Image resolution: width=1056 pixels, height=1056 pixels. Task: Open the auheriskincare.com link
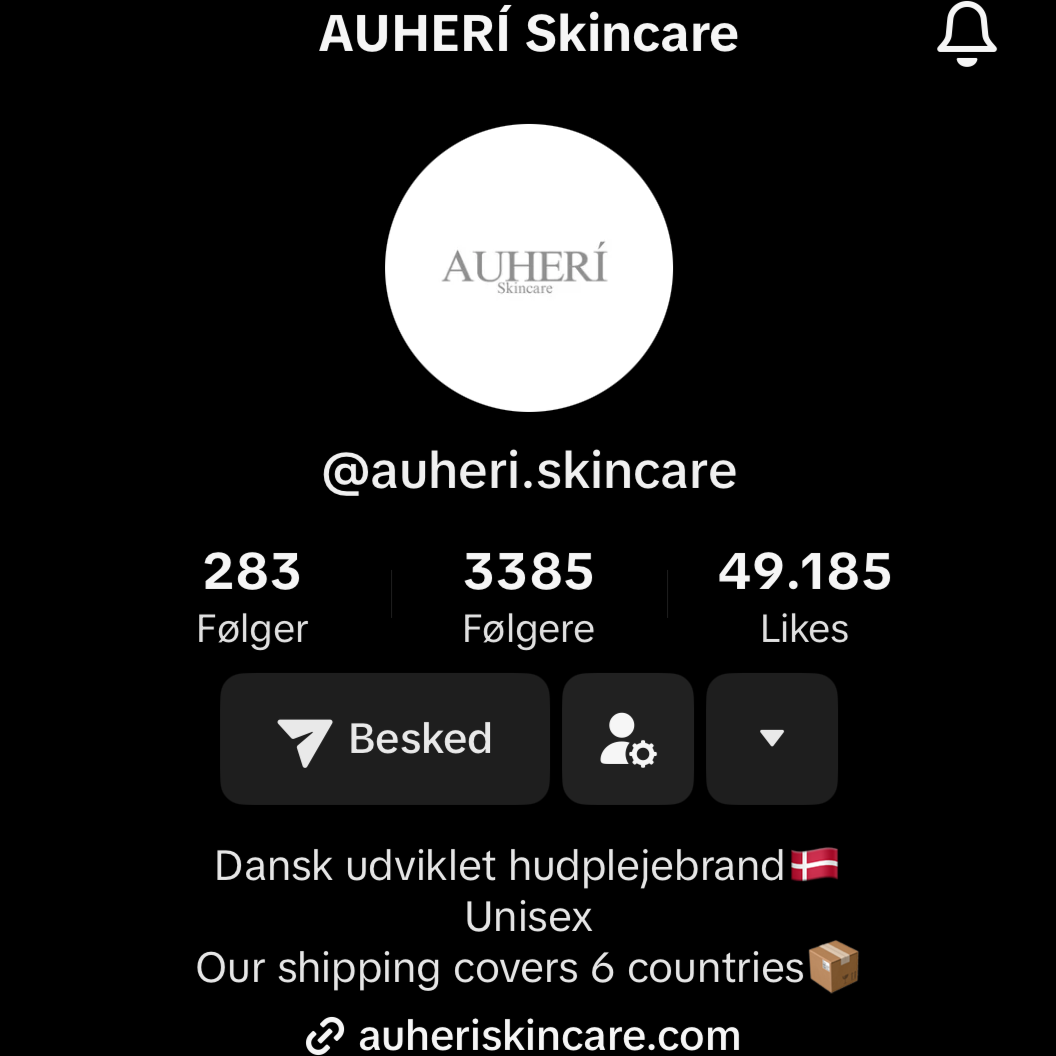click(x=548, y=1036)
